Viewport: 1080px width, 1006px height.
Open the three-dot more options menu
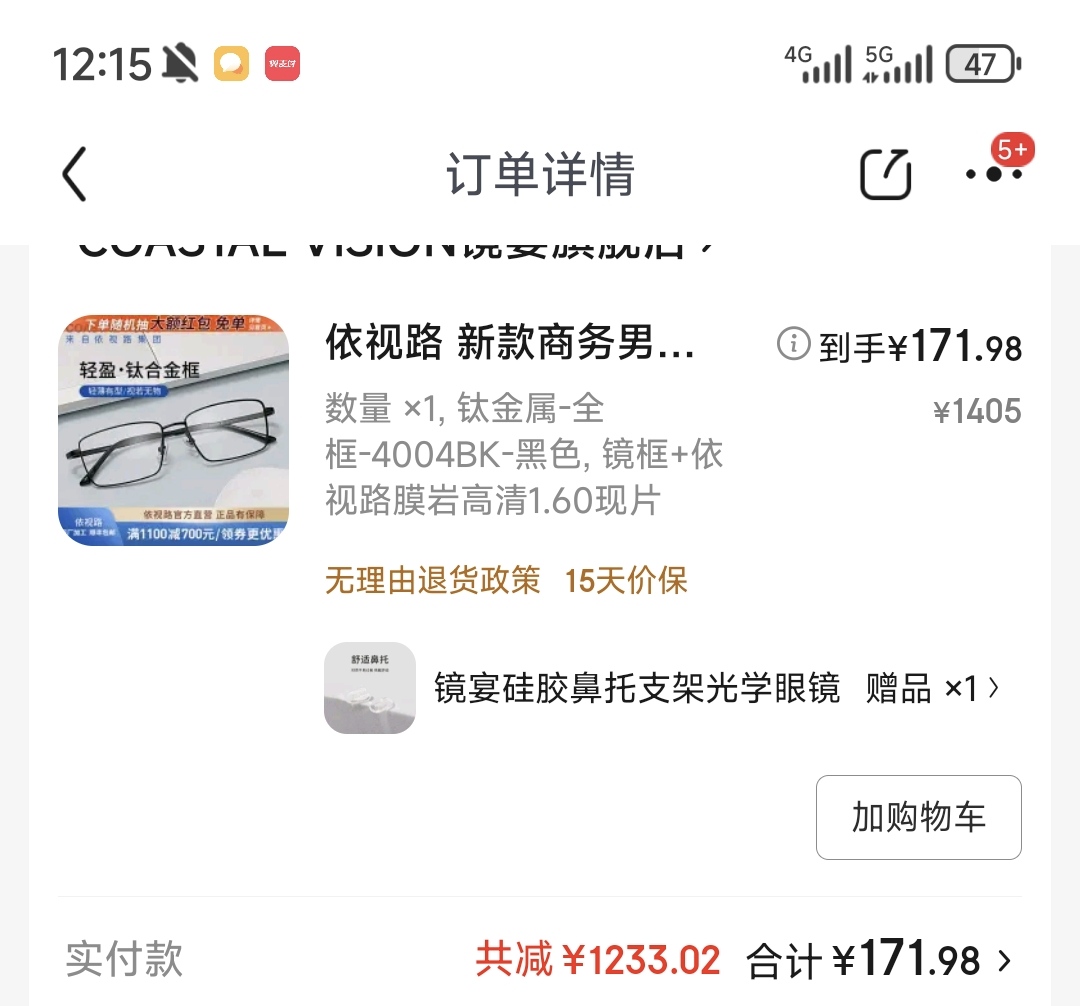994,174
